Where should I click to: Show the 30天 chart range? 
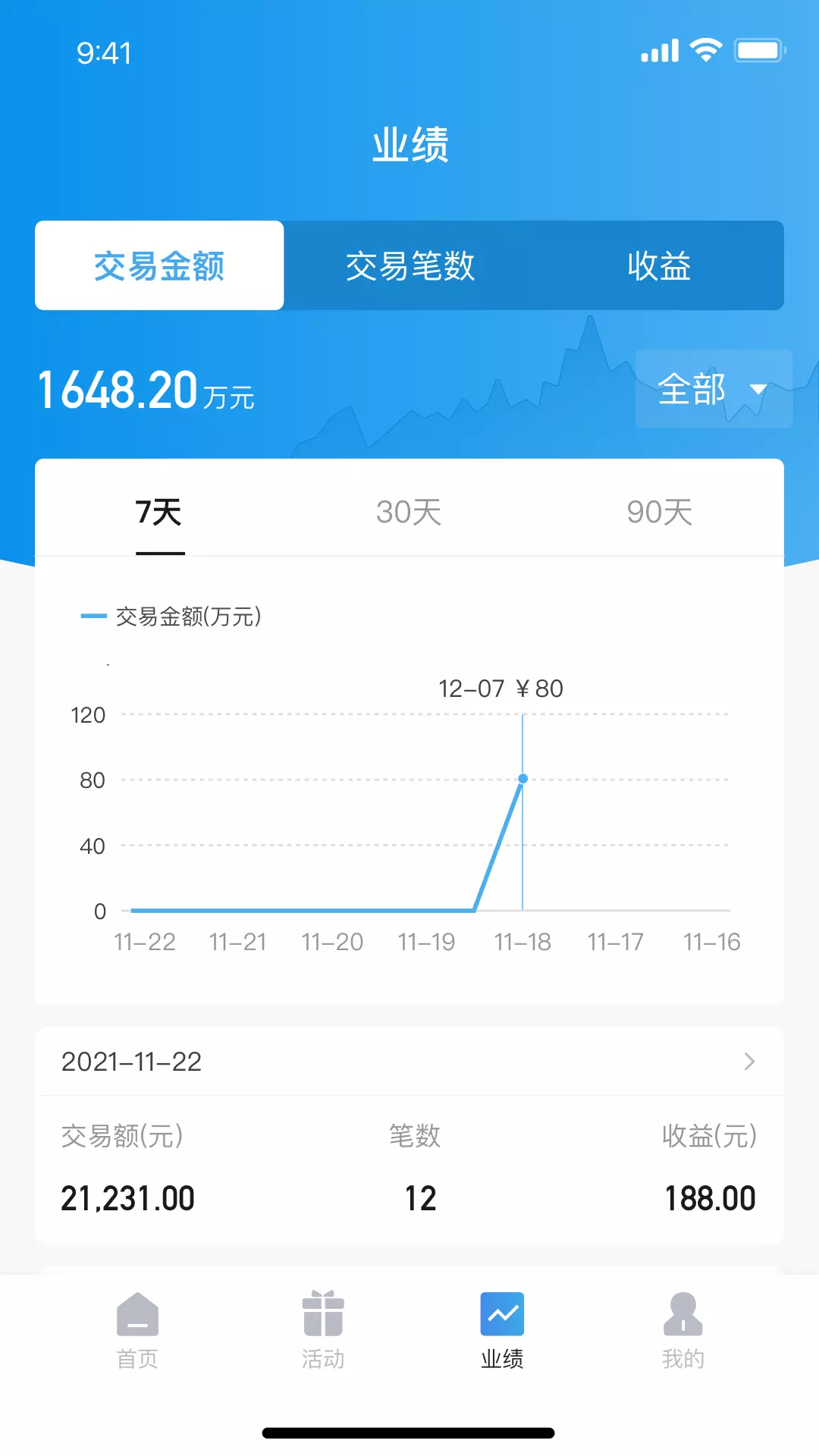tap(409, 513)
